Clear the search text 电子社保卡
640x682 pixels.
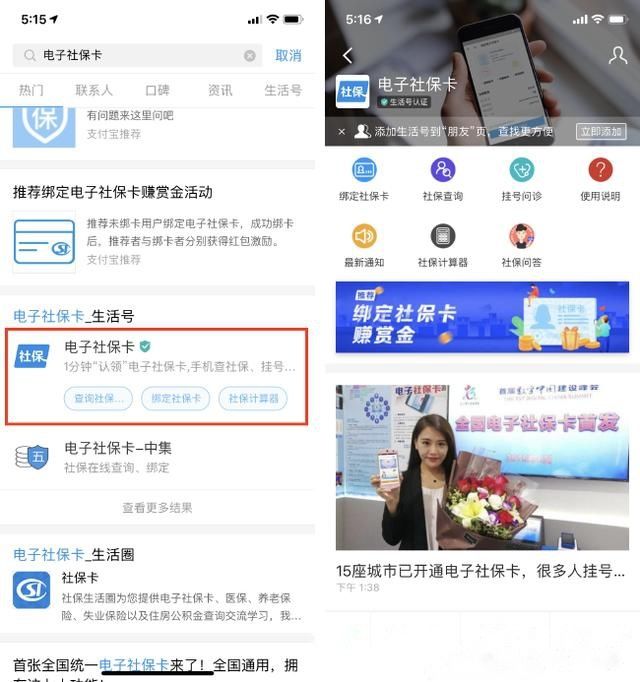pos(250,56)
